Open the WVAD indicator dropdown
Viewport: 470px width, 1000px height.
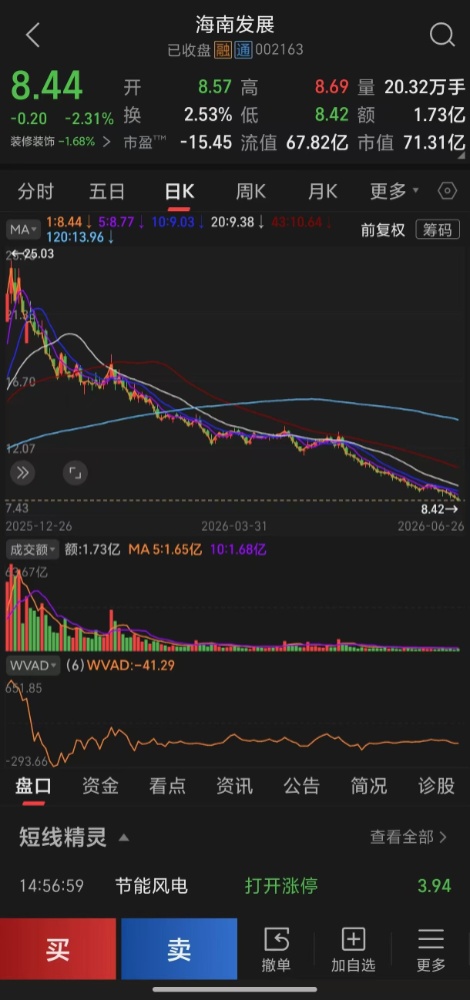tap(33, 665)
